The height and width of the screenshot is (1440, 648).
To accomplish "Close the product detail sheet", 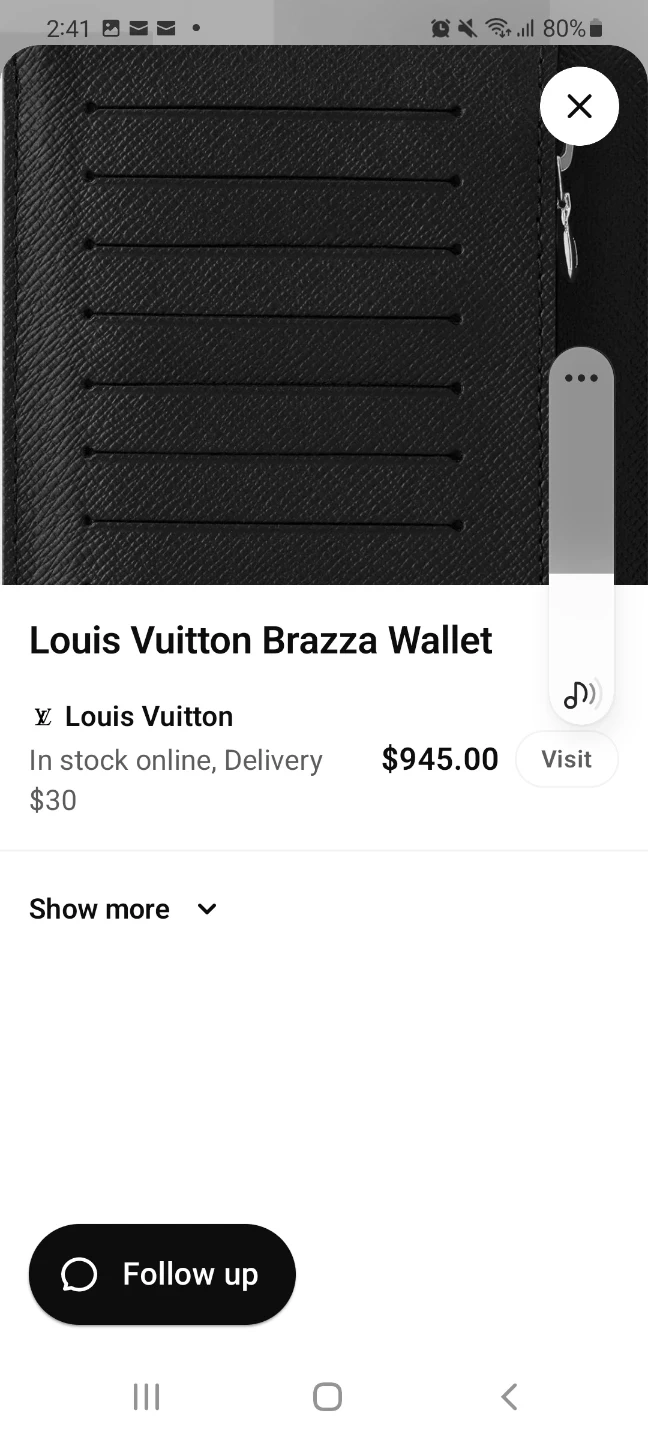I will [579, 106].
